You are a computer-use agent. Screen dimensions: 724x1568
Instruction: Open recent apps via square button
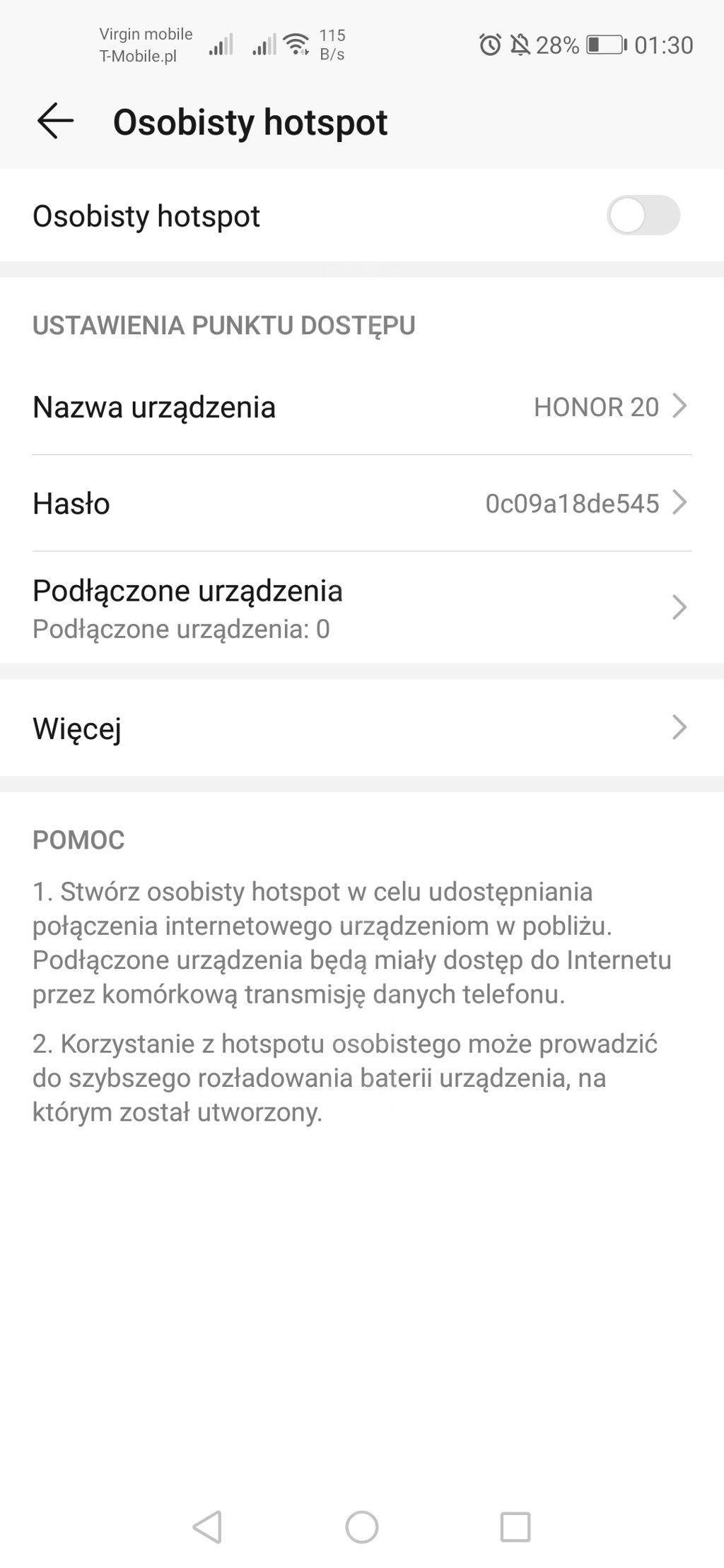pyautogui.click(x=515, y=1527)
